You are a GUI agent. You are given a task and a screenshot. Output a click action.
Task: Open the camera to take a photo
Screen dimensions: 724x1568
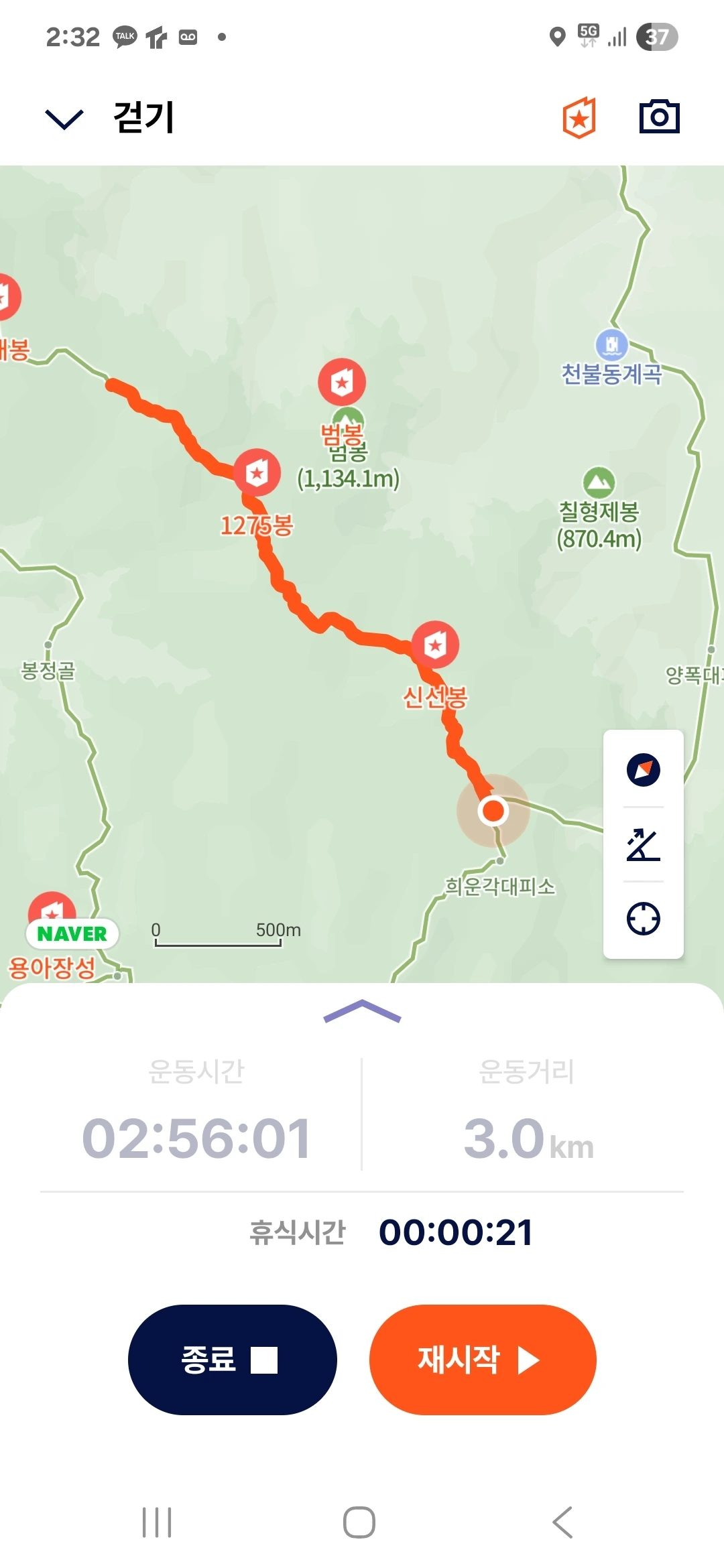point(659,117)
